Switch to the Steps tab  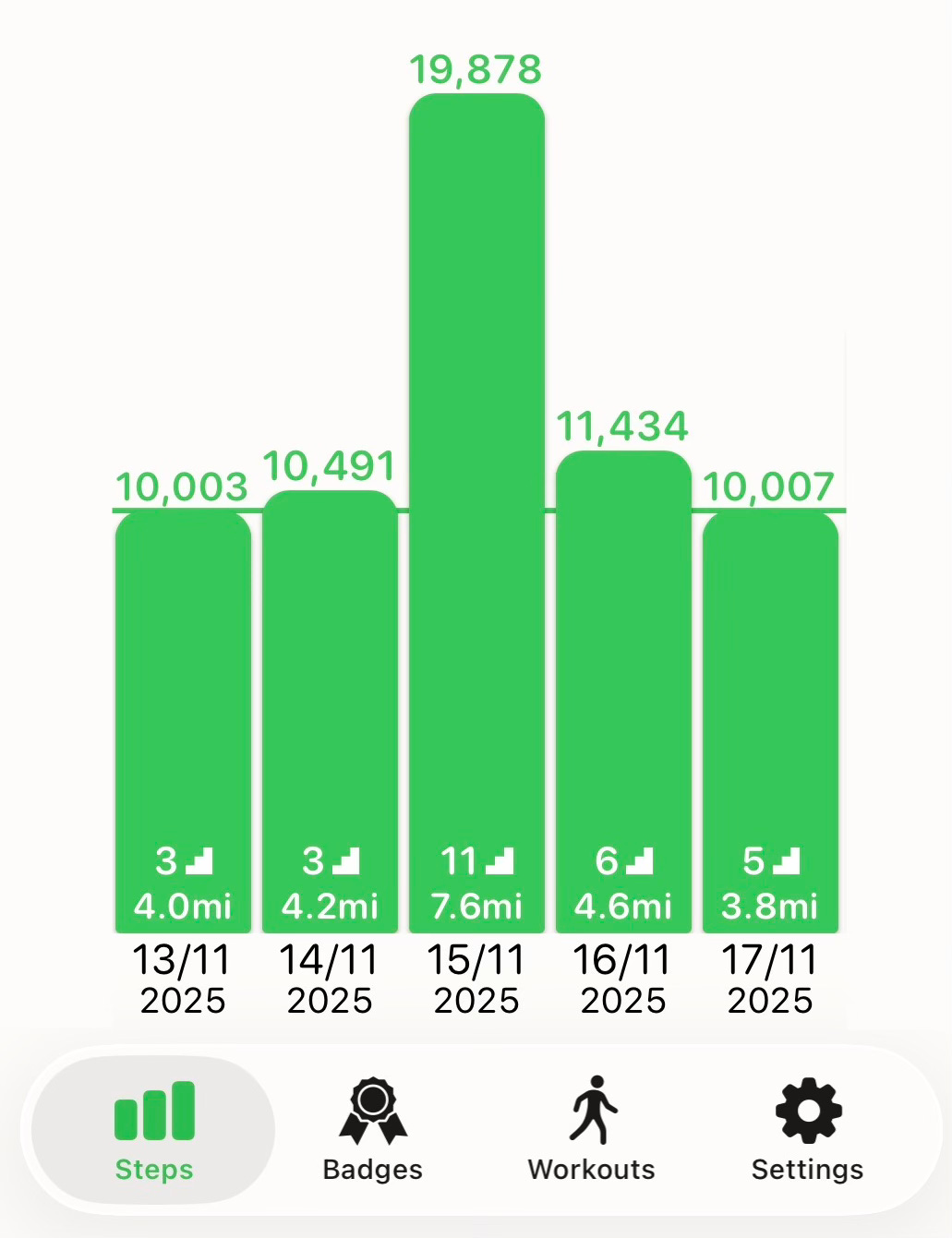click(154, 1131)
